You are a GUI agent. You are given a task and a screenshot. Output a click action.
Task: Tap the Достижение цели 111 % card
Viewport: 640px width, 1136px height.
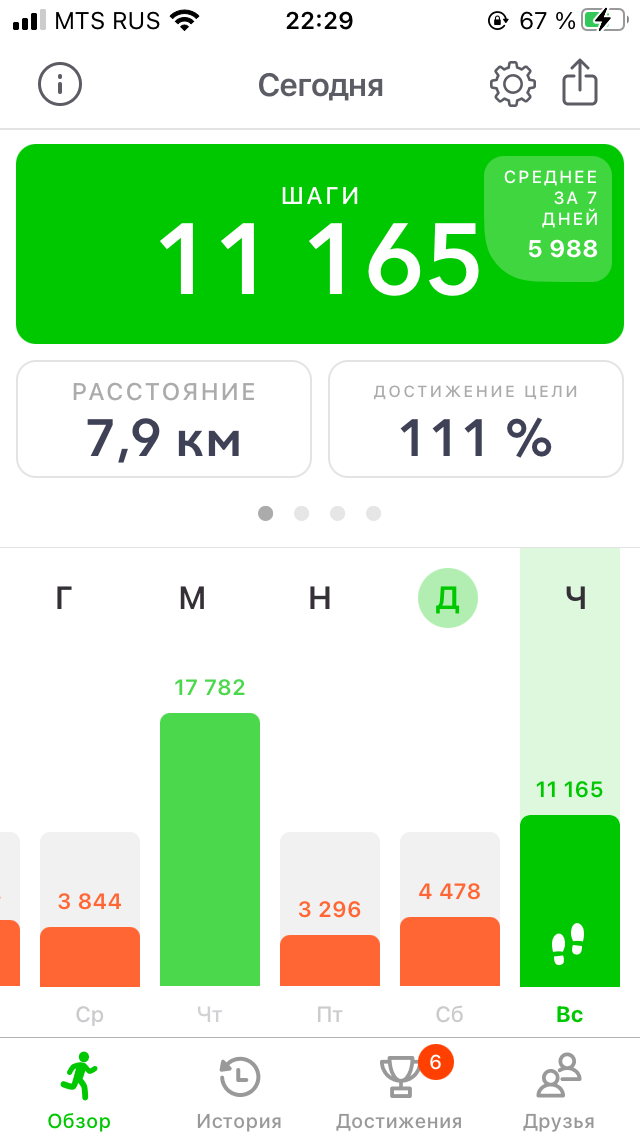pos(476,419)
